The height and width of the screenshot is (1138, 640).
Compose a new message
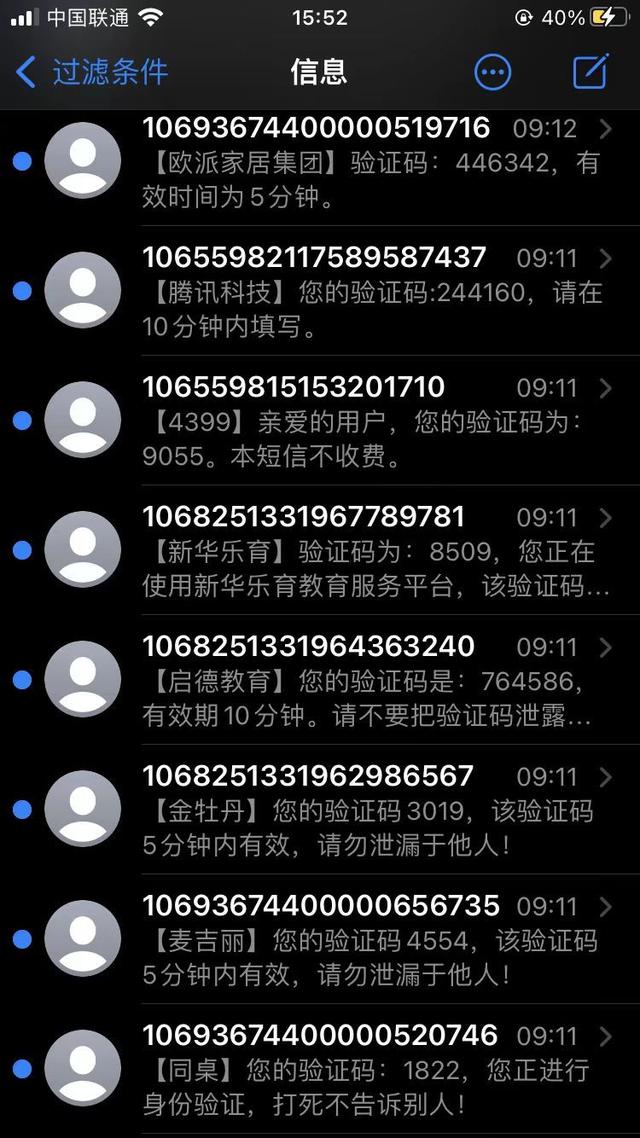coord(590,72)
